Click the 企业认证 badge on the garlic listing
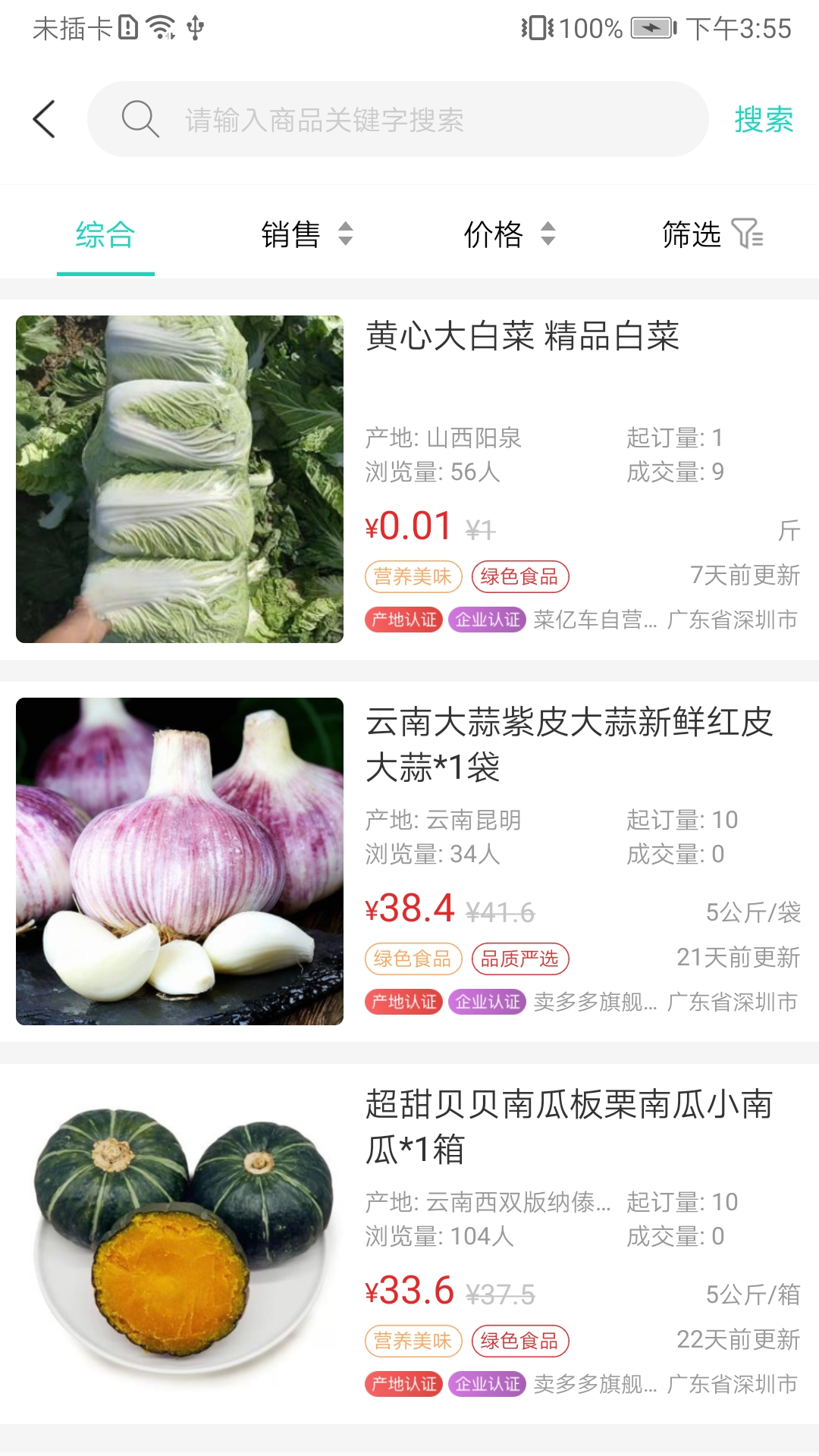 [488, 1001]
